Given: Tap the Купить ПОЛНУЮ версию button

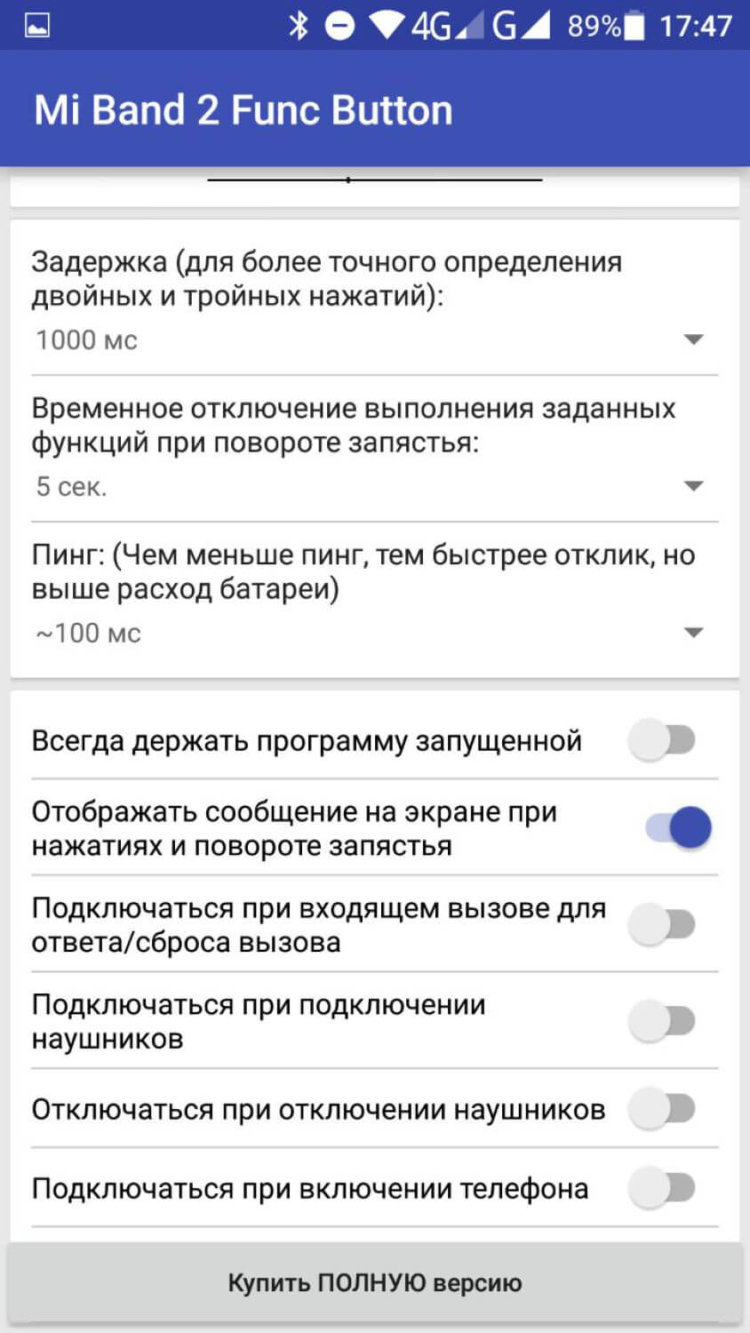Looking at the screenshot, I should tap(375, 1283).
